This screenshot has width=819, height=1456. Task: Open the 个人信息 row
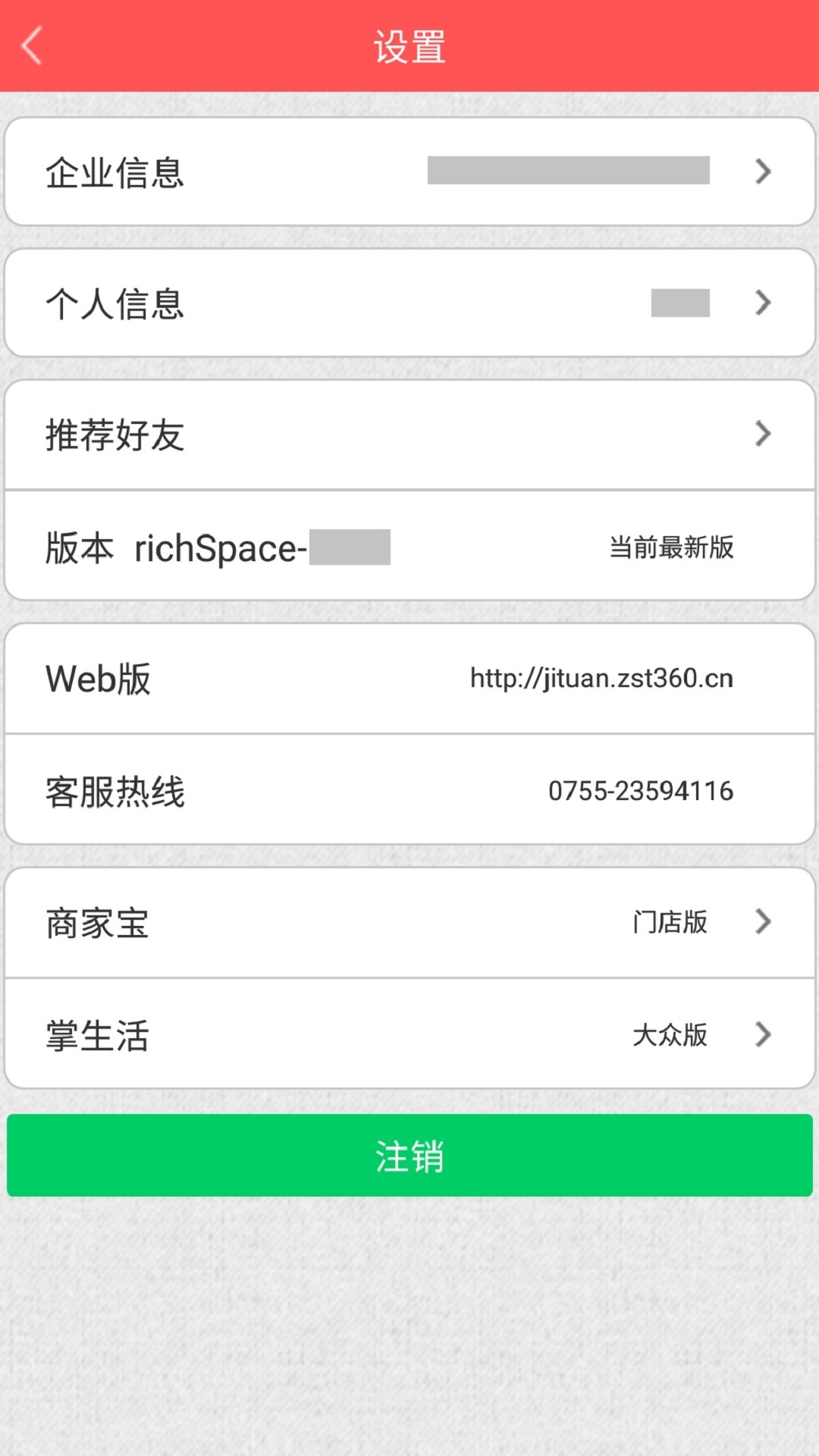coord(409,303)
